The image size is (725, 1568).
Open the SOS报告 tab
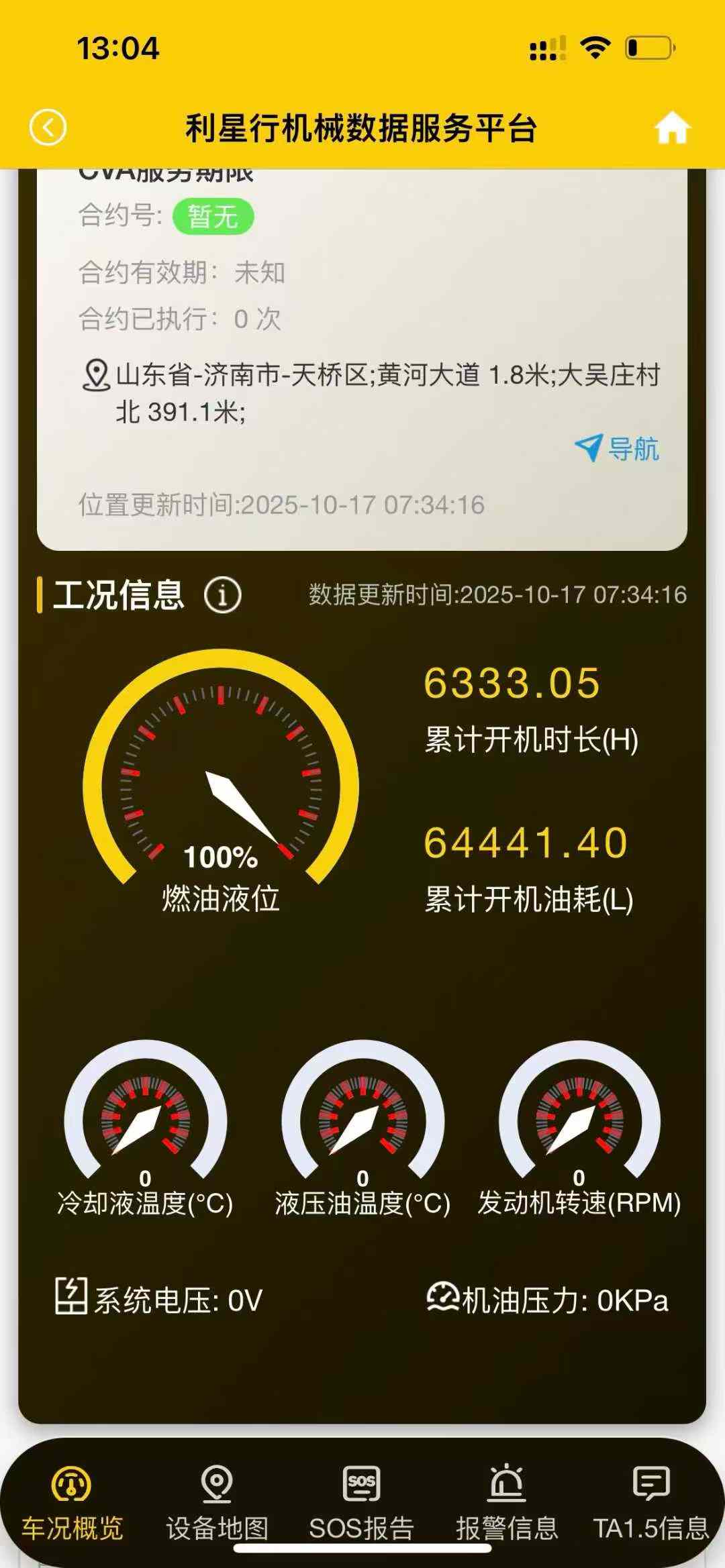click(361, 1502)
